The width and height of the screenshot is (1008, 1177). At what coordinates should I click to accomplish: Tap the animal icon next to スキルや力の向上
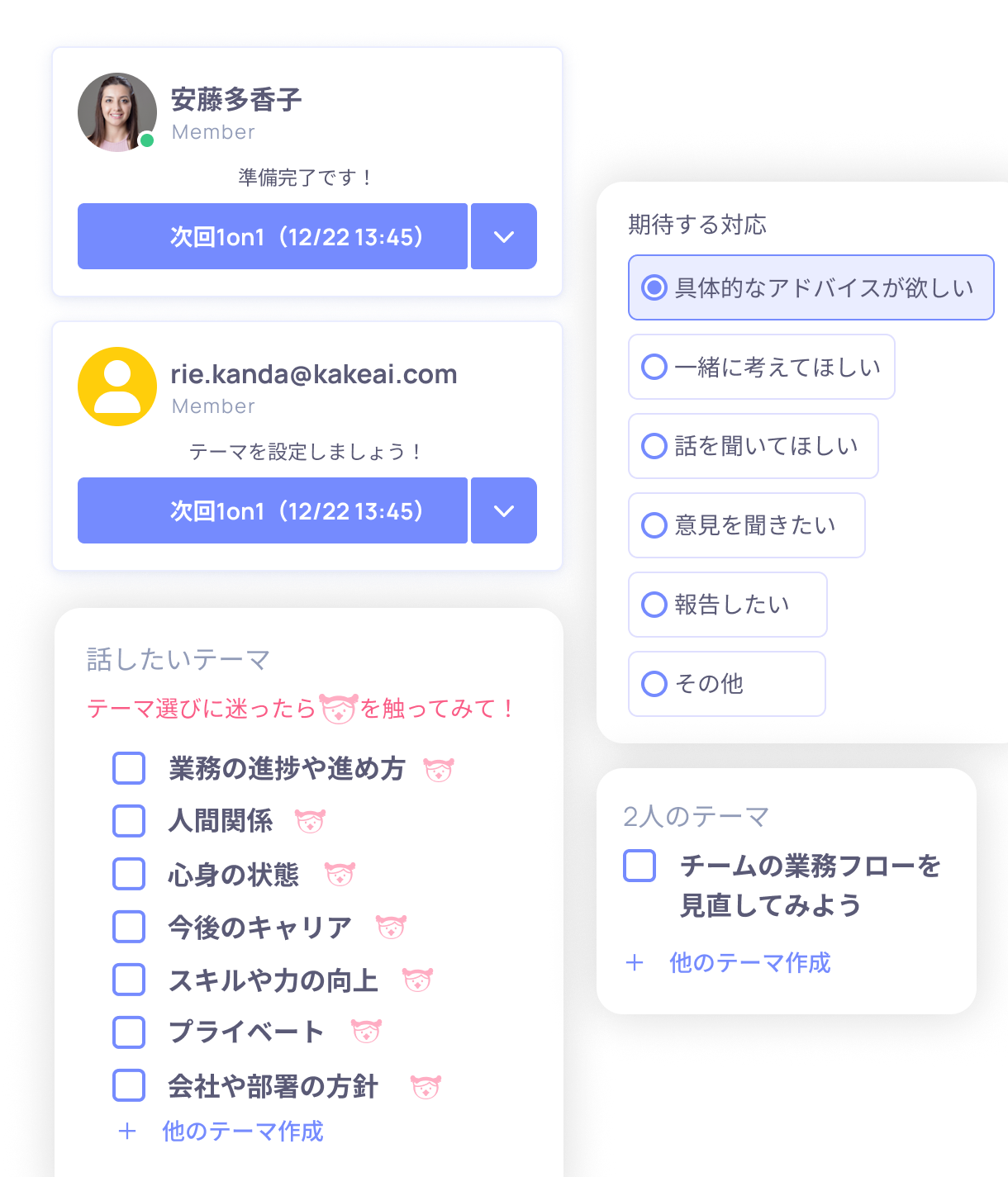(x=419, y=980)
